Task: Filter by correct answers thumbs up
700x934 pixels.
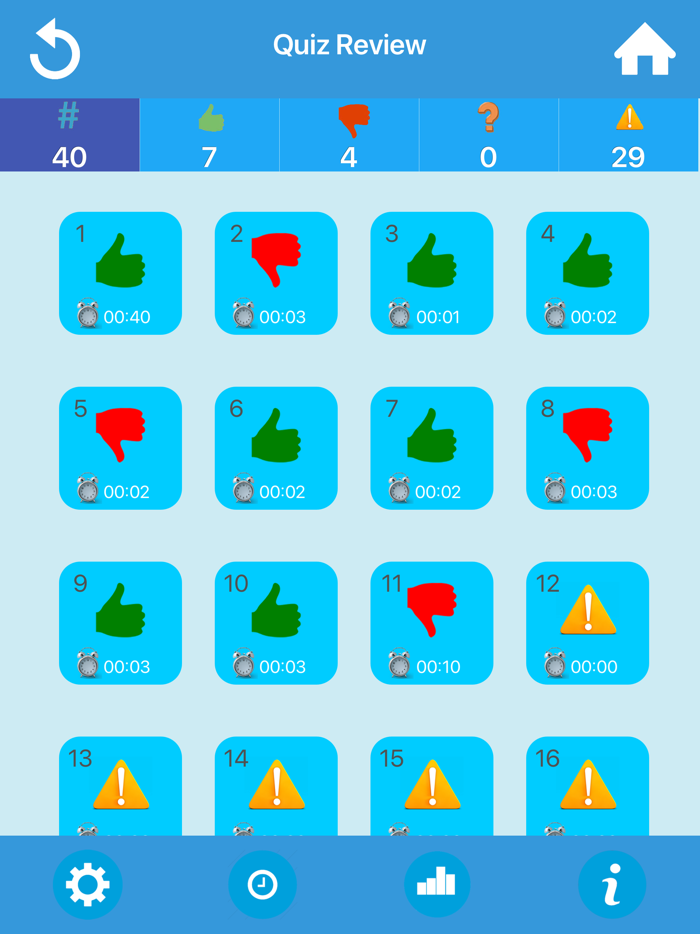Action: 209,135
